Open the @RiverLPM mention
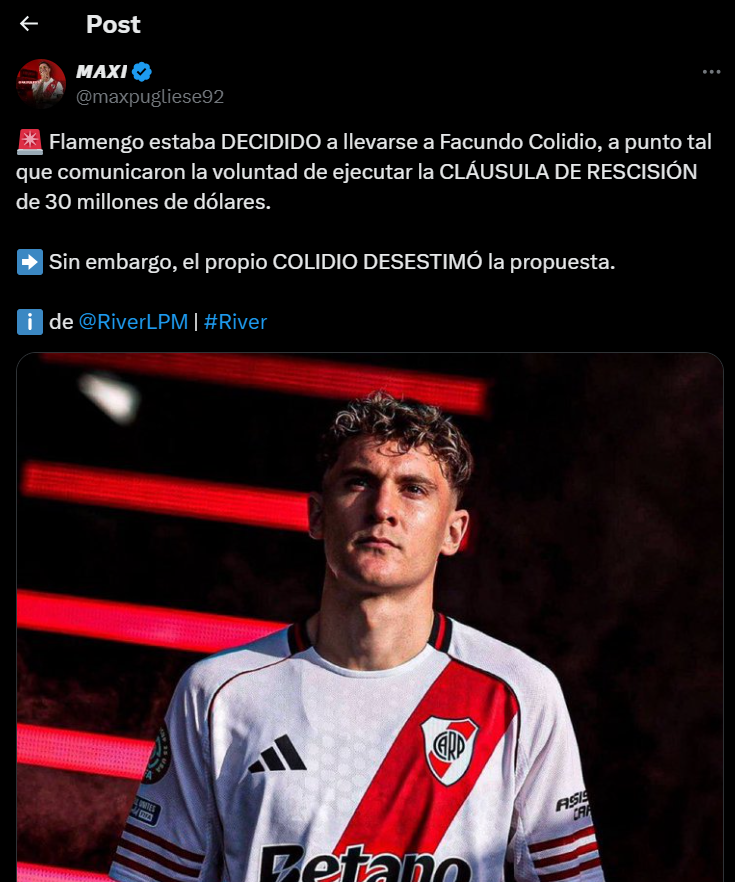This screenshot has height=882, width=735. point(133,322)
